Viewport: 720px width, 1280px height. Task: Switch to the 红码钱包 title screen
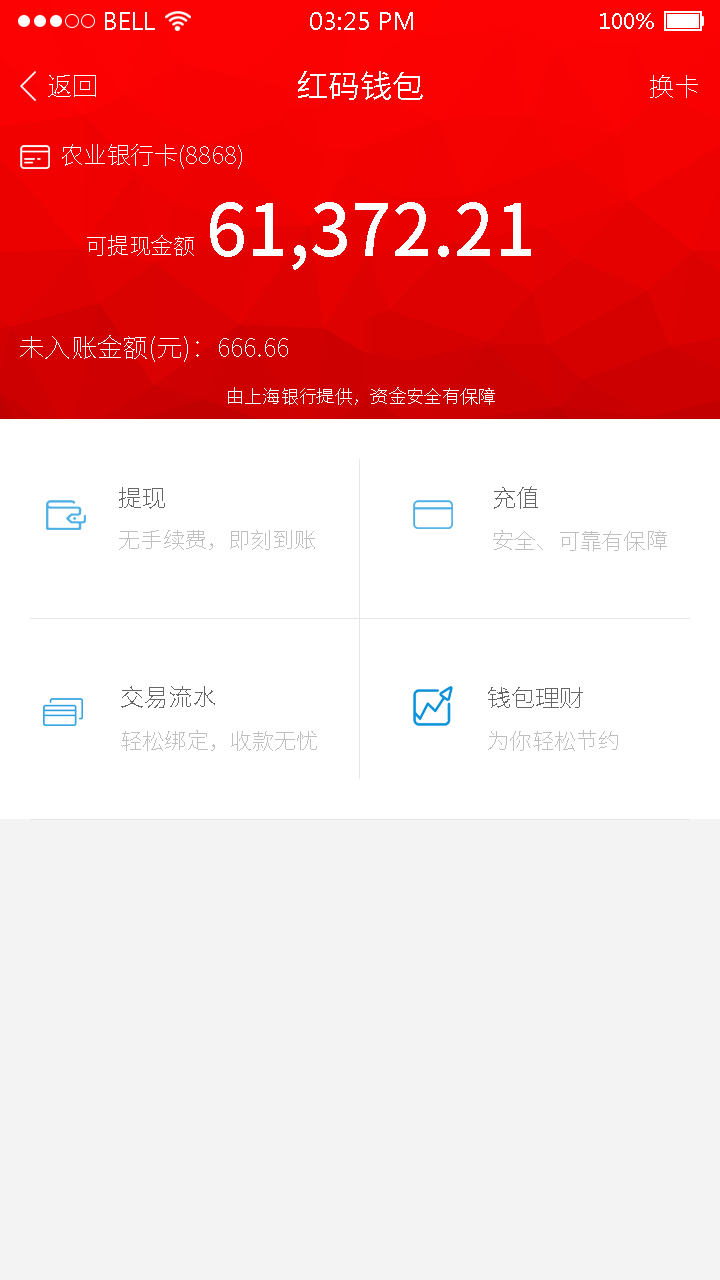[x=360, y=87]
